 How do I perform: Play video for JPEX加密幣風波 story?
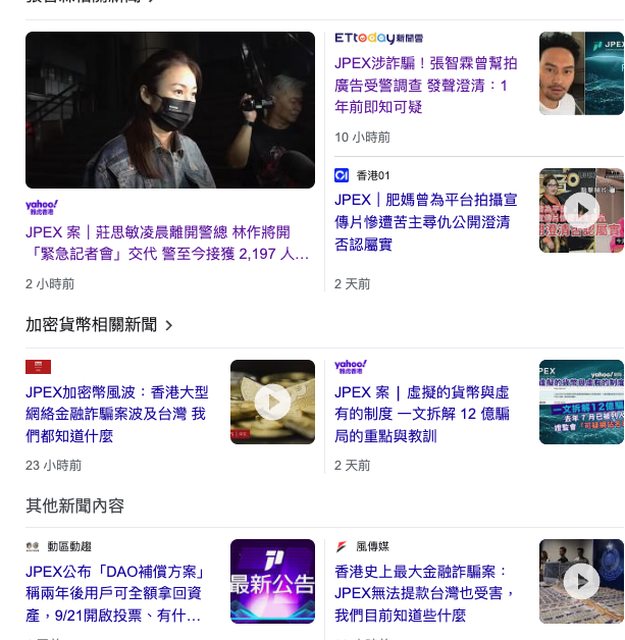[x=272, y=402]
